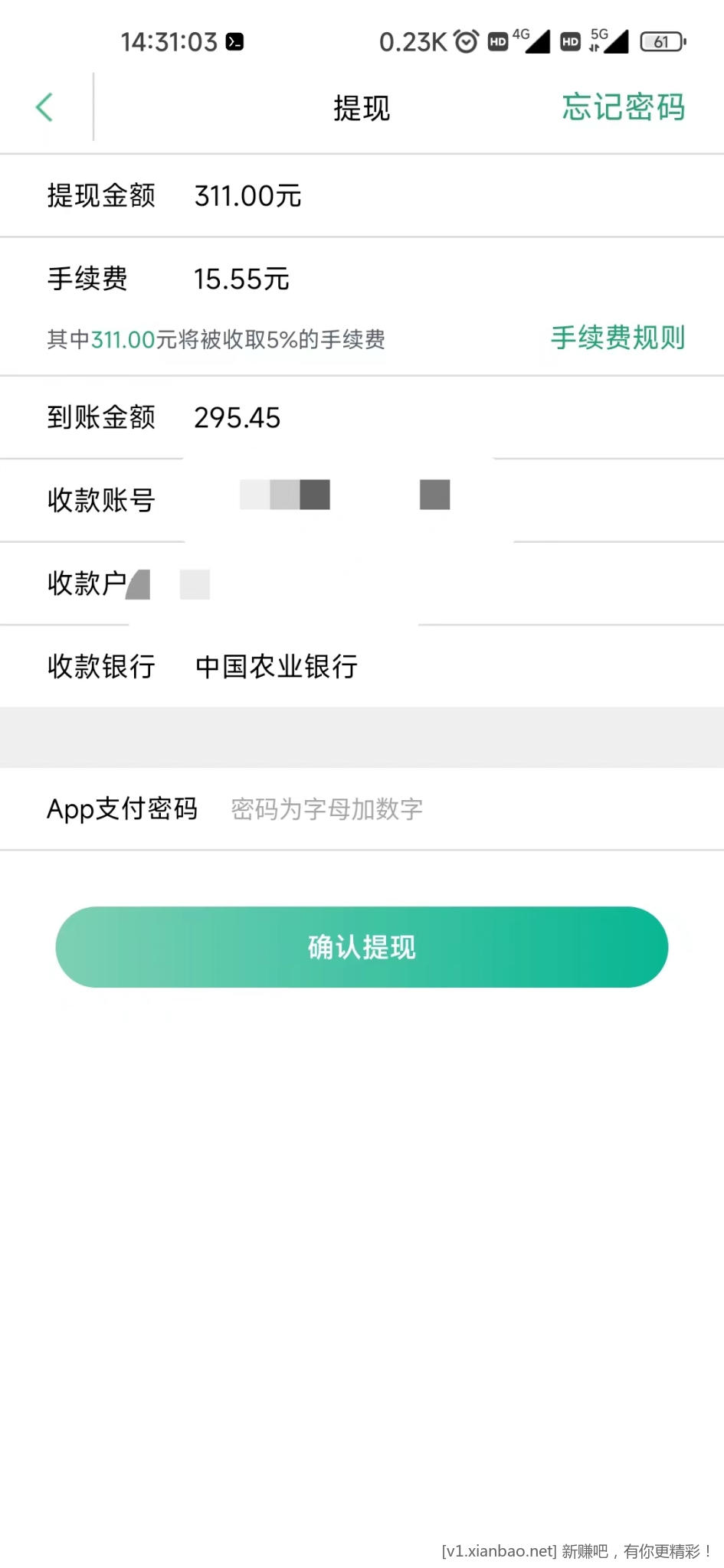
Task: Open the 忘记密码 forgot password link
Action: (623, 107)
